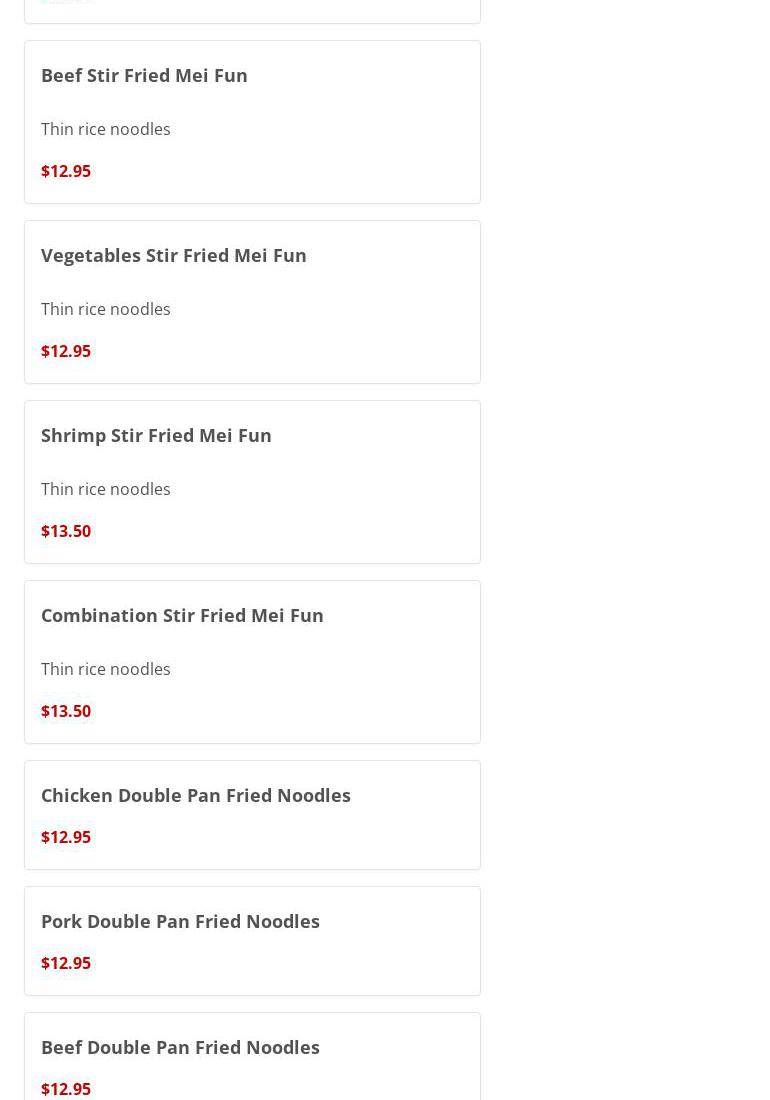This screenshot has width=770, height=1100.
Task: Select Vegetables Stir Fried Mei Fun
Action: pyautogui.click(x=174, y=256)
